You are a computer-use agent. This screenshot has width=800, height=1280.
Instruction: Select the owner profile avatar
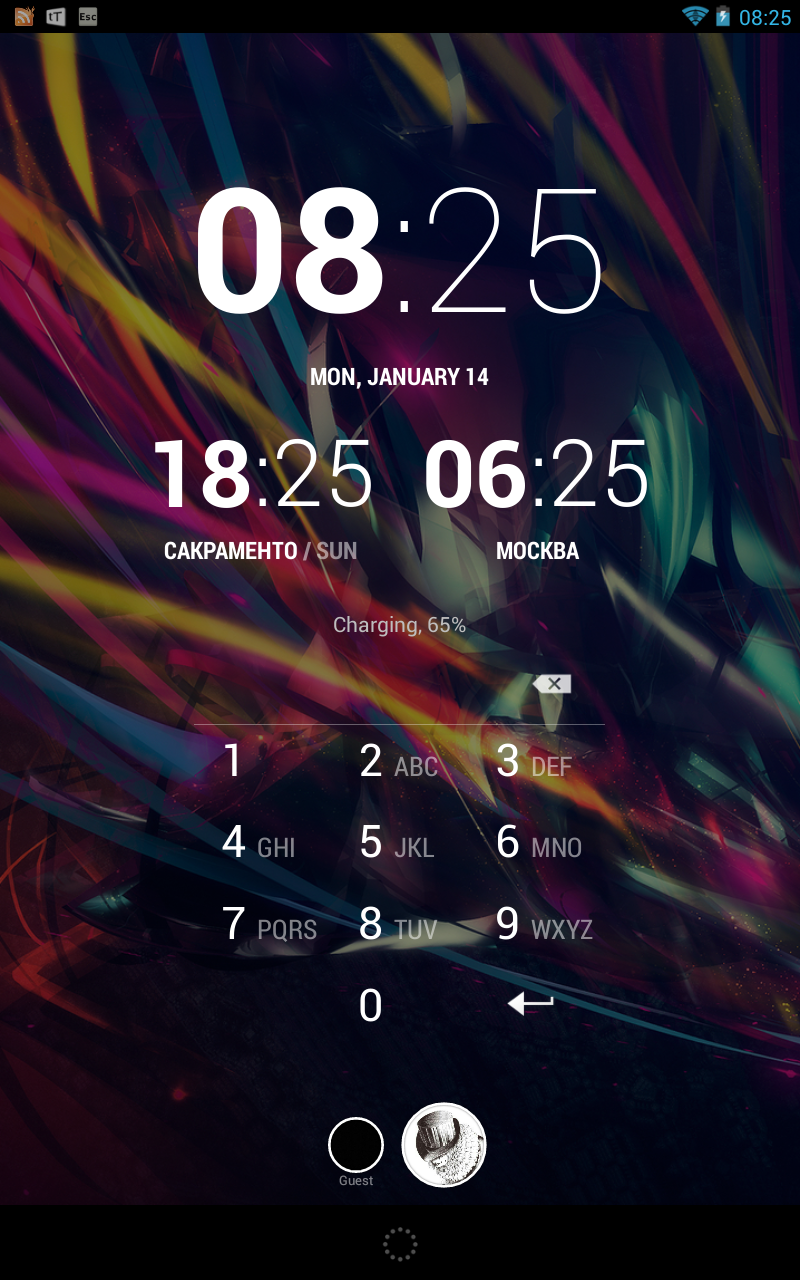pos(444,1145)
